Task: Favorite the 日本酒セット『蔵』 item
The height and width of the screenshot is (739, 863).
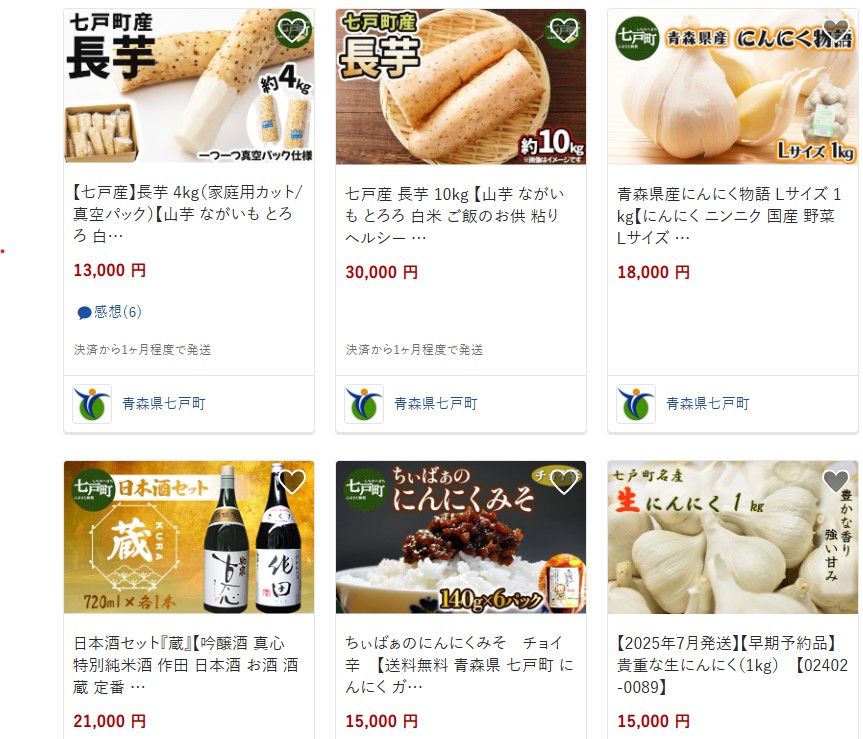Action: pos(292,481)
